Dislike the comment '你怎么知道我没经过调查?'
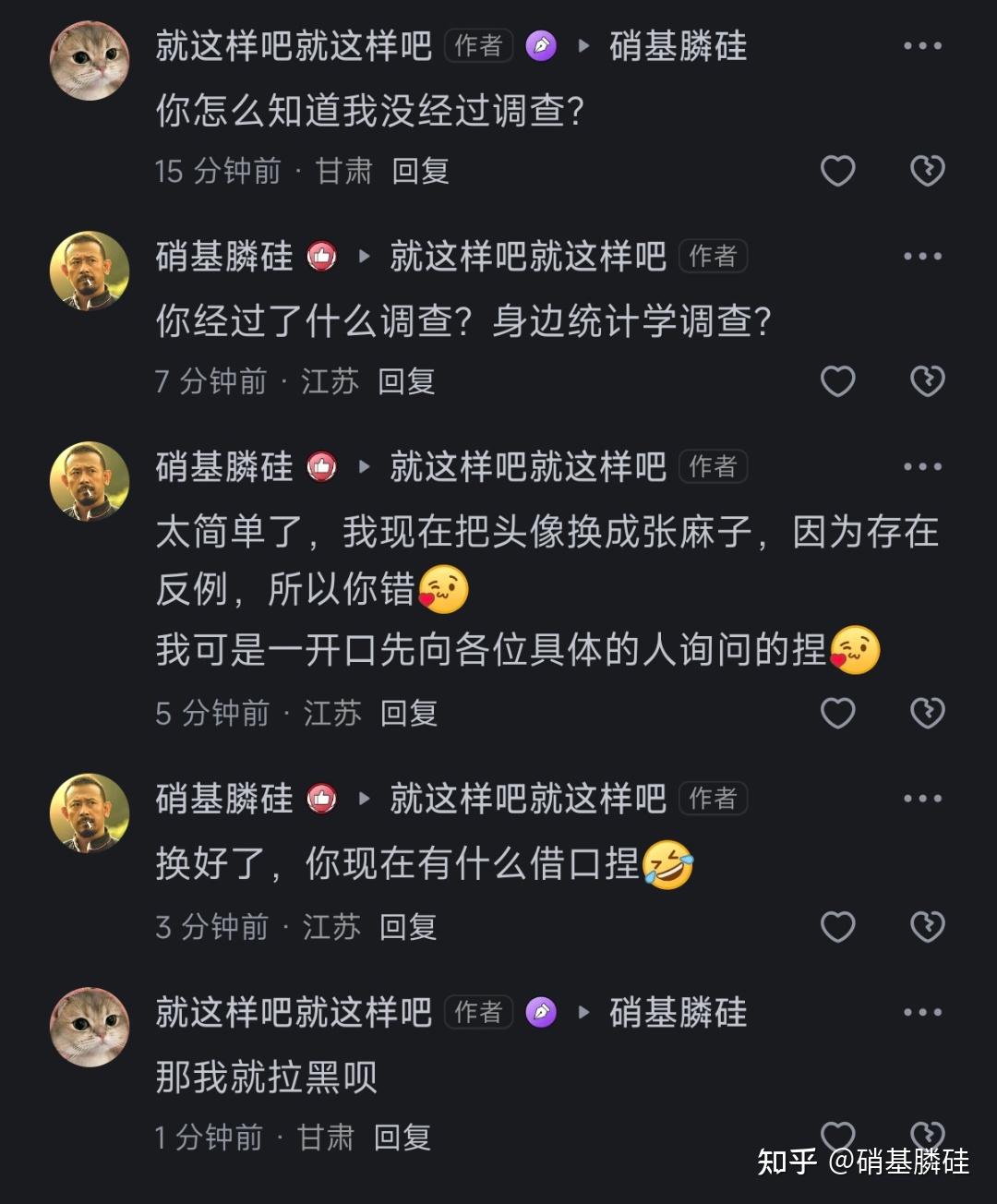997x1204 pixels. click(x=927, y=171)
